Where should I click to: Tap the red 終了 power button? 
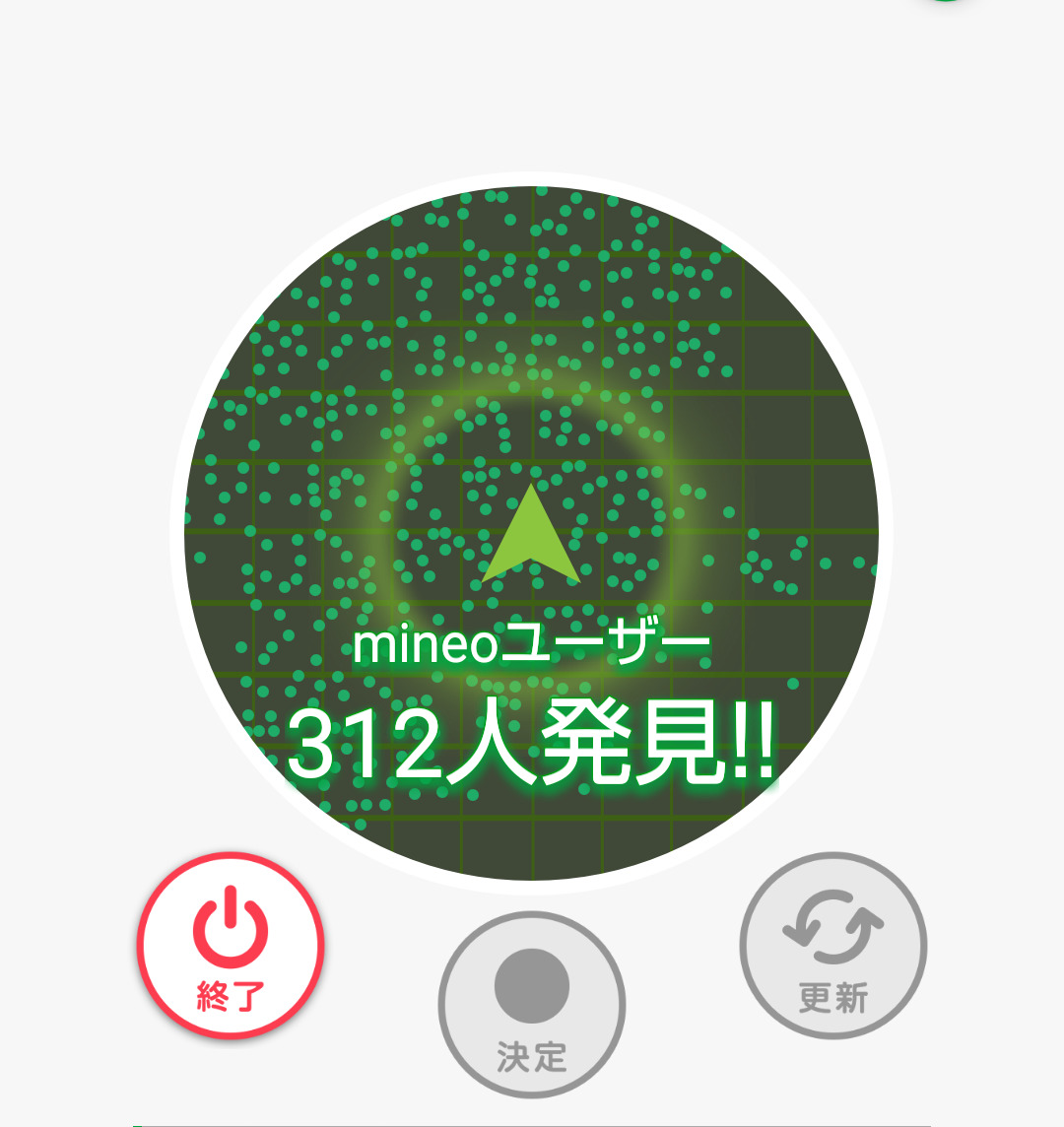coord(231,945)
